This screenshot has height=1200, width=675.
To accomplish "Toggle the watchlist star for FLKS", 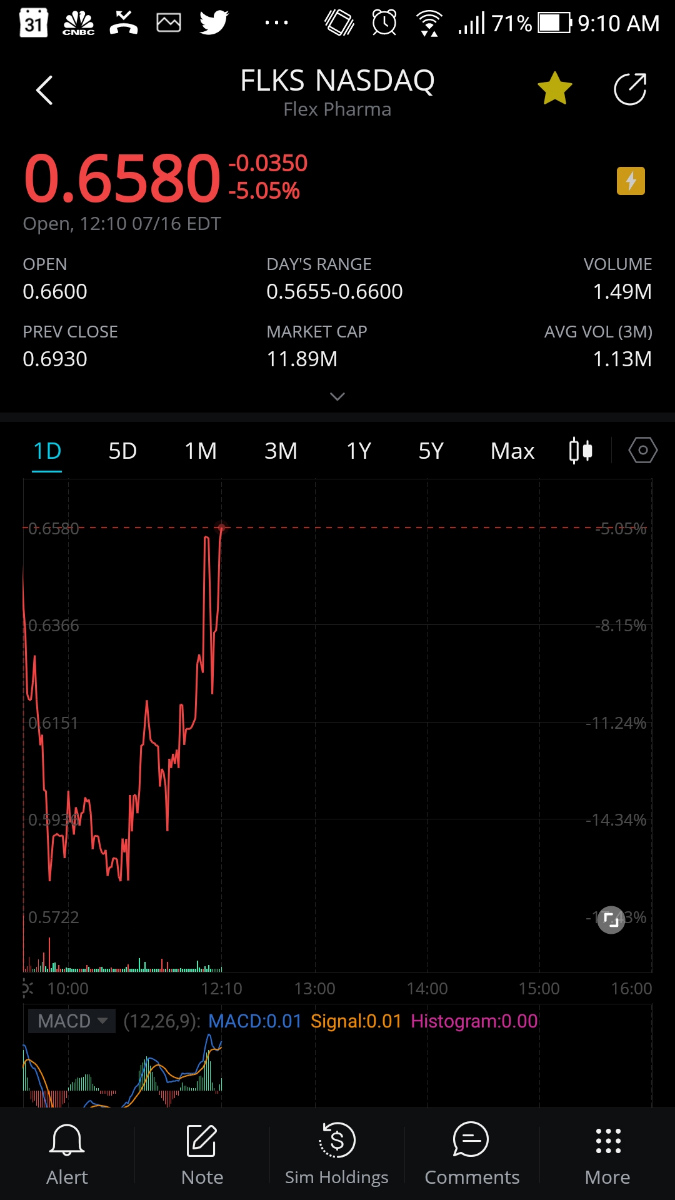I will tap(554, 90).
